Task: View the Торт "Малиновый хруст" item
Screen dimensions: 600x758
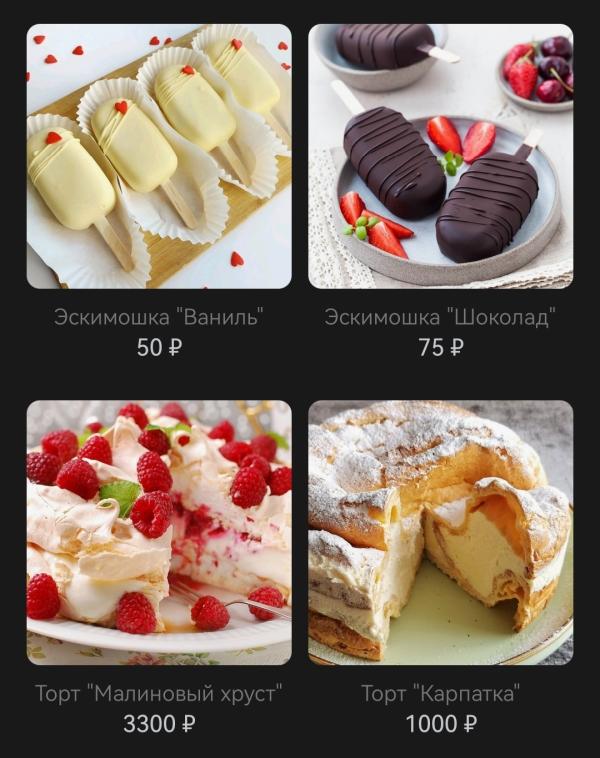Action: 159,533
